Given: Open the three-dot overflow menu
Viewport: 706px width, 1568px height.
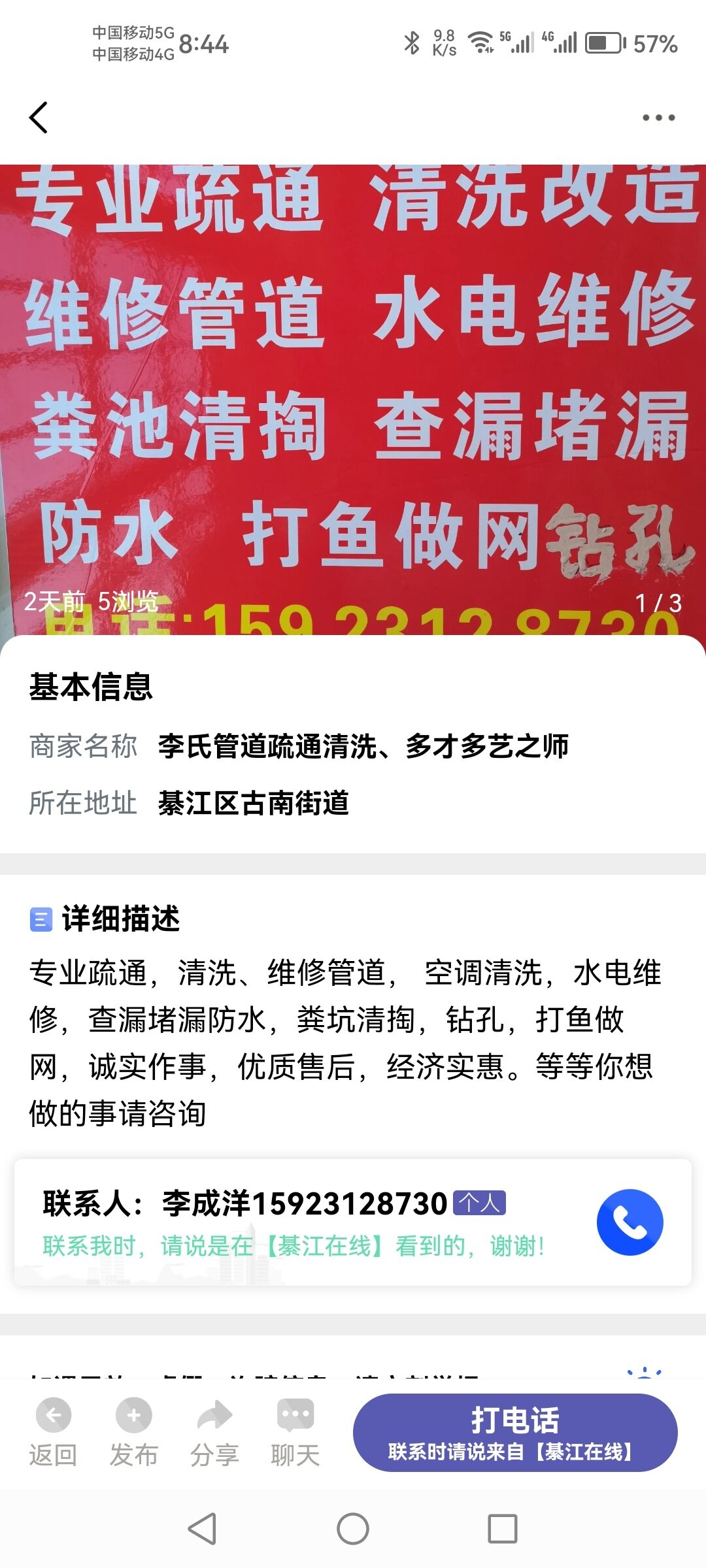Looking at the screenshot, I should pos(658,118).
